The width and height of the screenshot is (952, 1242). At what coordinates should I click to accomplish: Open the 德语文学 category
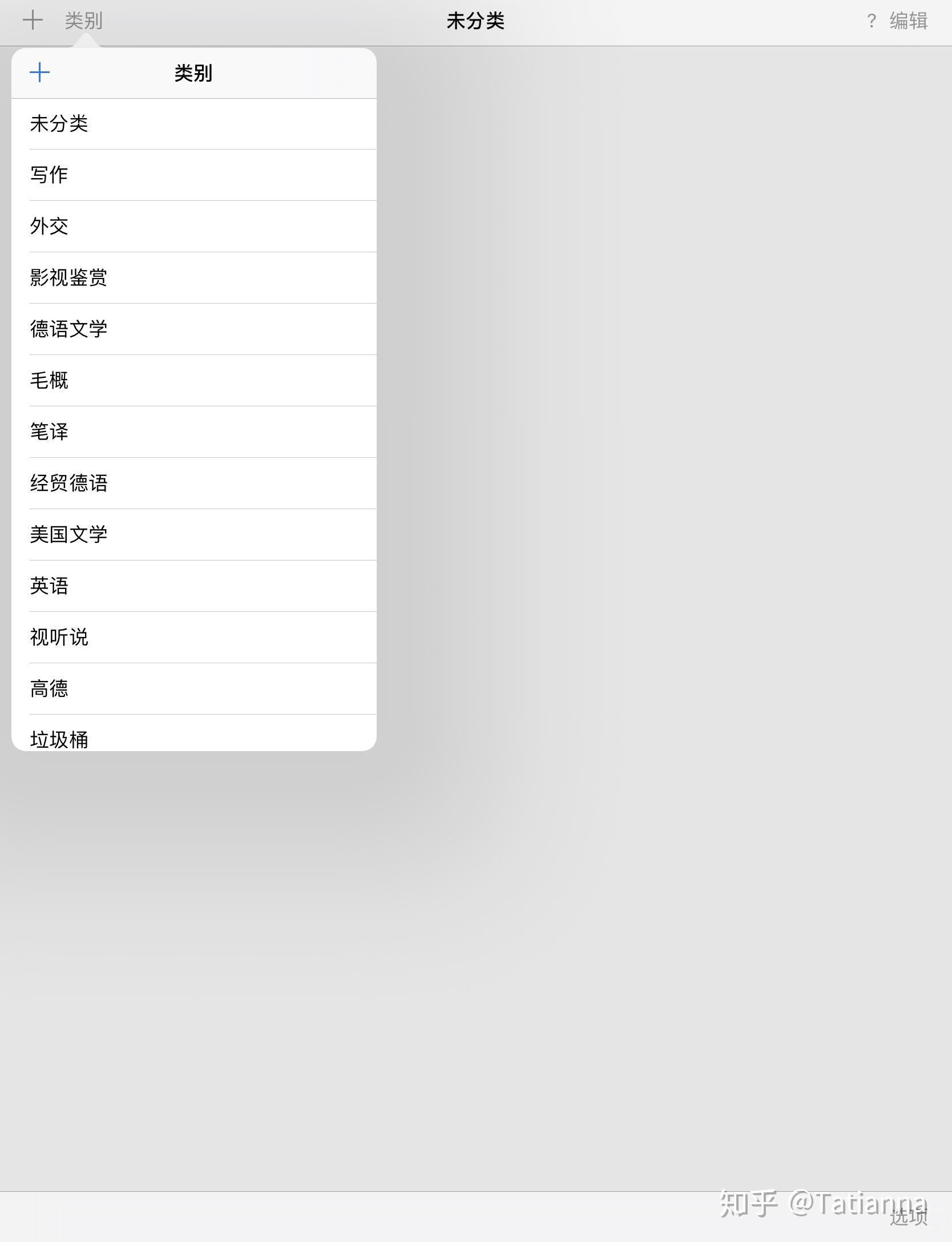194,329
